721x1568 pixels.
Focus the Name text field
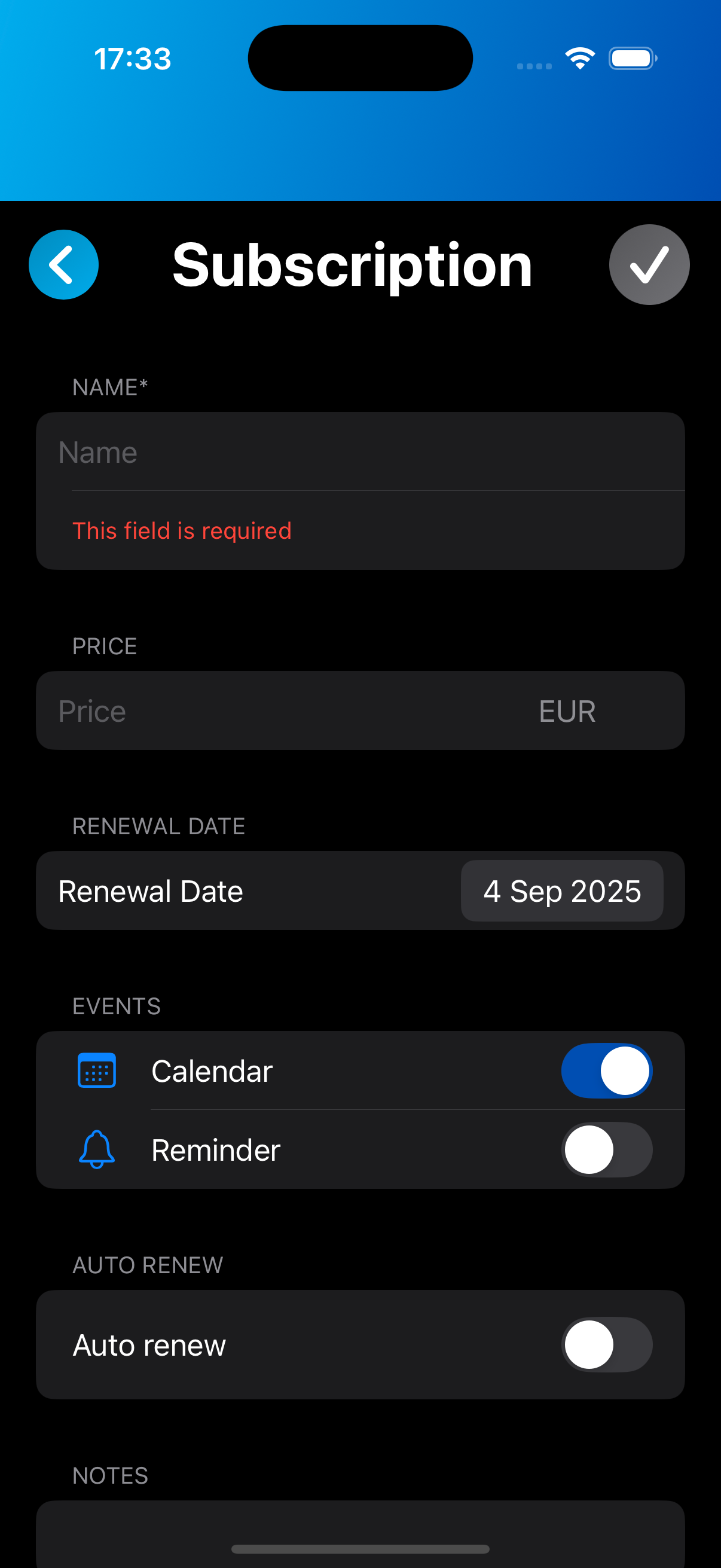359,452
